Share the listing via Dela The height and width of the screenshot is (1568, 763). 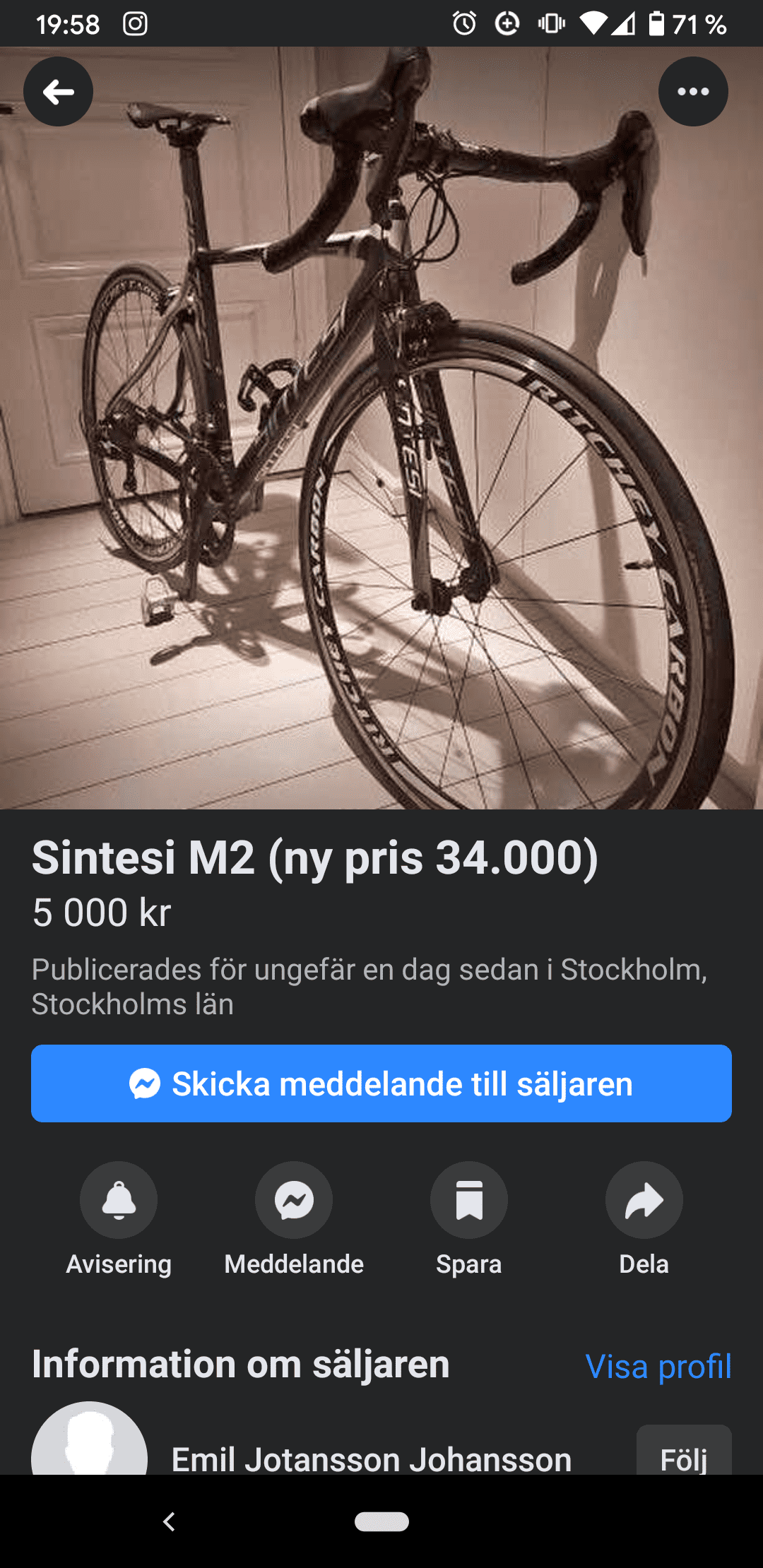[644, 1200]
